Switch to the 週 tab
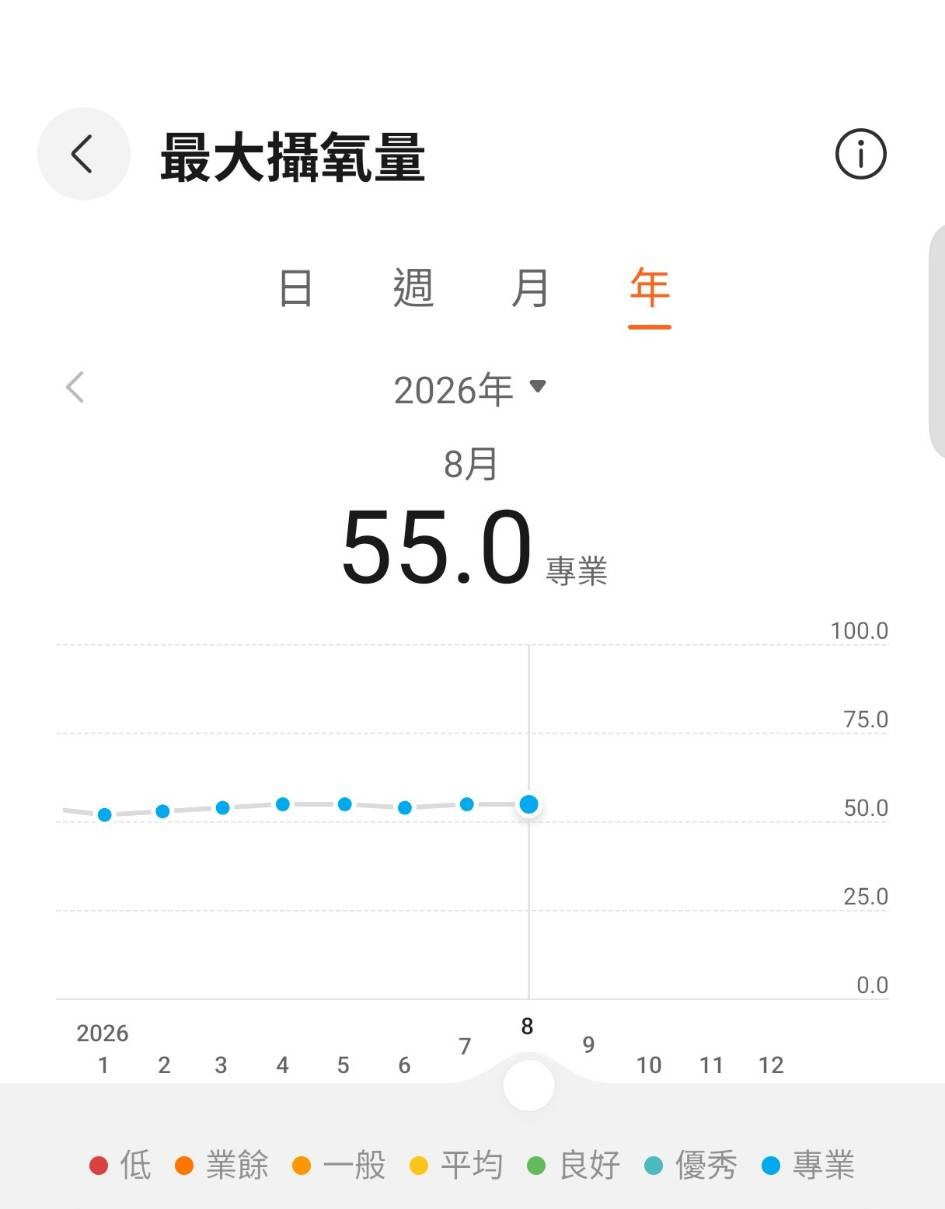Screen dimensions: 945x1209 pos(413,288)
